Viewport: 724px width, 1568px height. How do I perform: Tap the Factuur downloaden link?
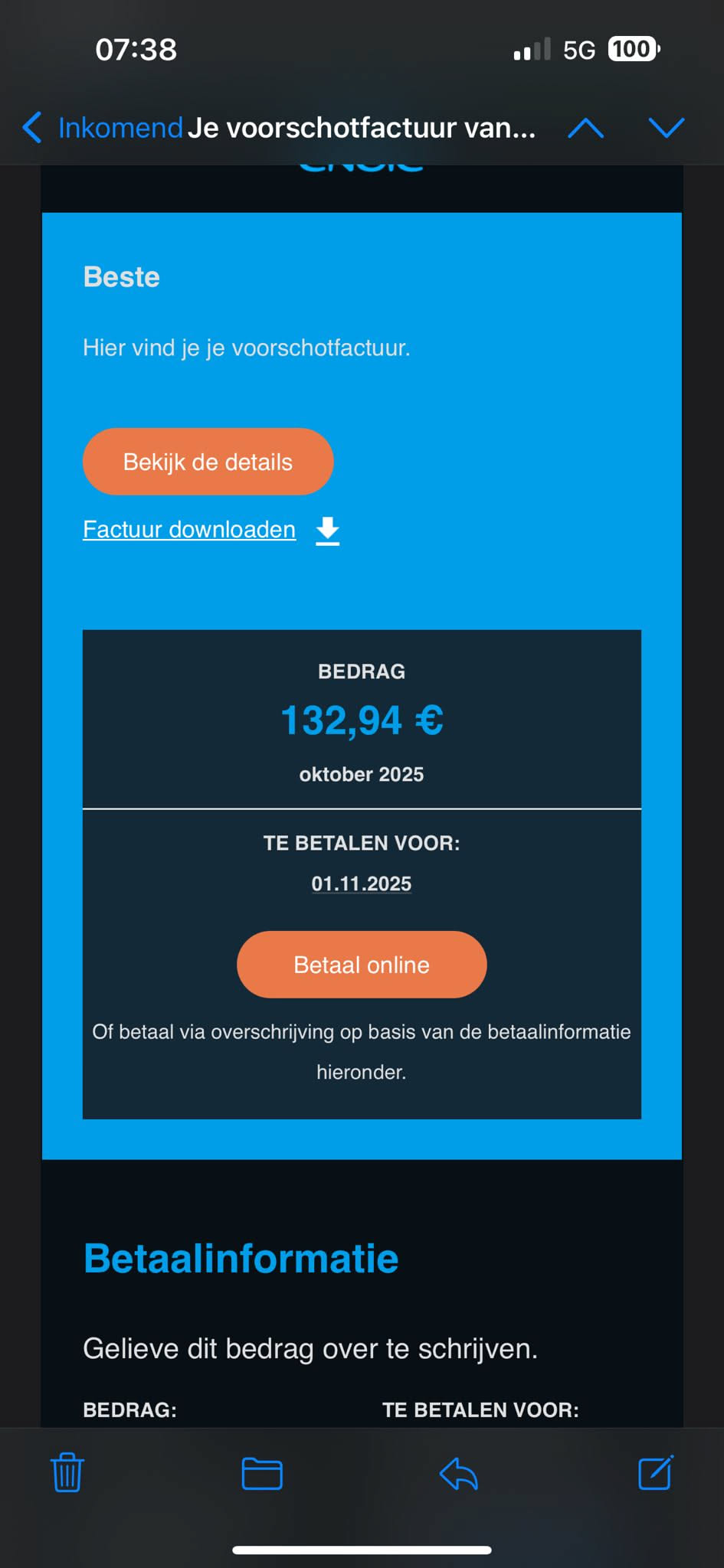(x=189, y=530)
